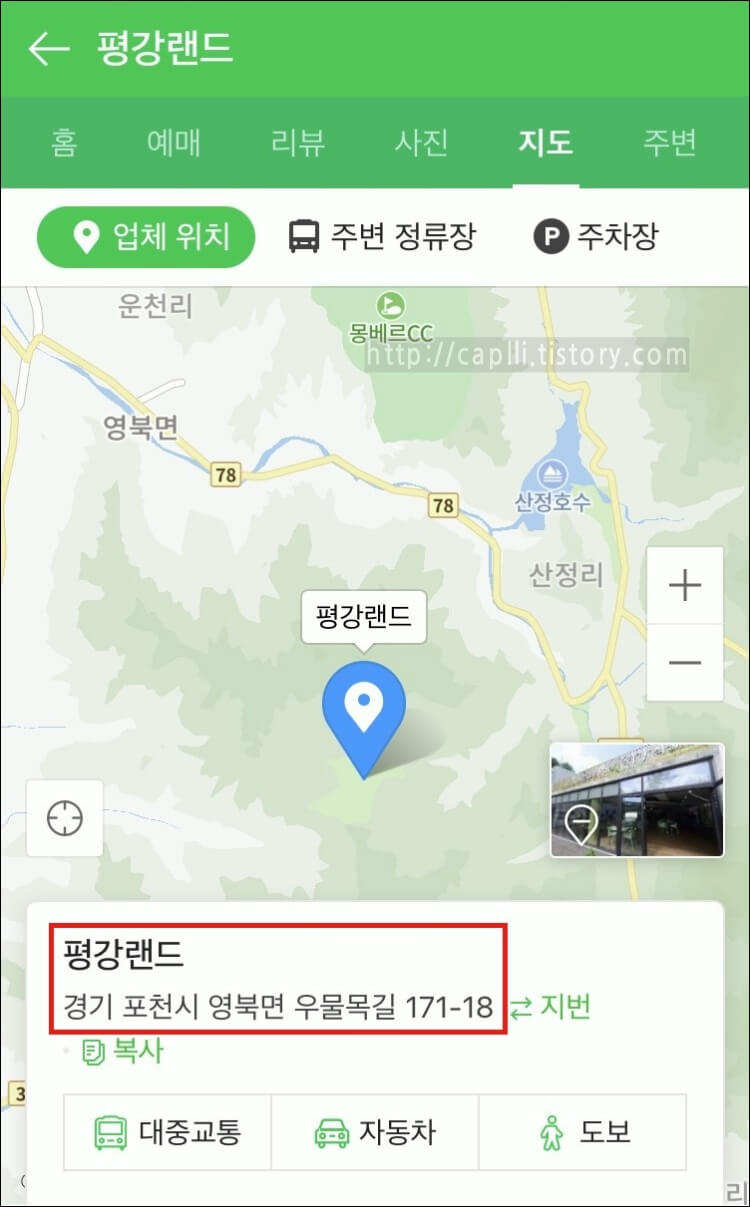
Task: Zoom in using the plus control
Action: tap(686, 584)
